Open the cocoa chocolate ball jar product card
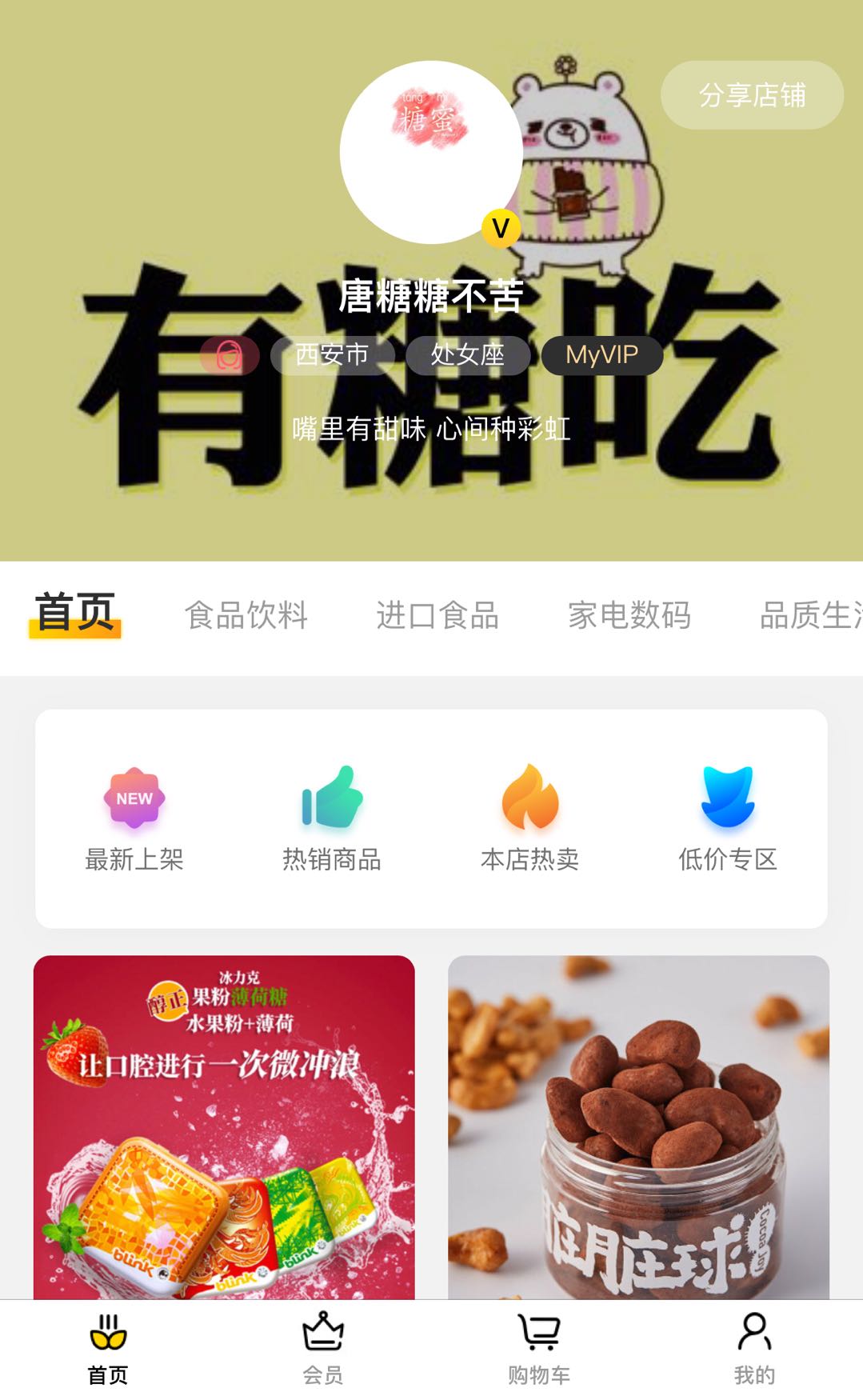This screenshot has width=863, height=1400. [x=638, y=1126]
